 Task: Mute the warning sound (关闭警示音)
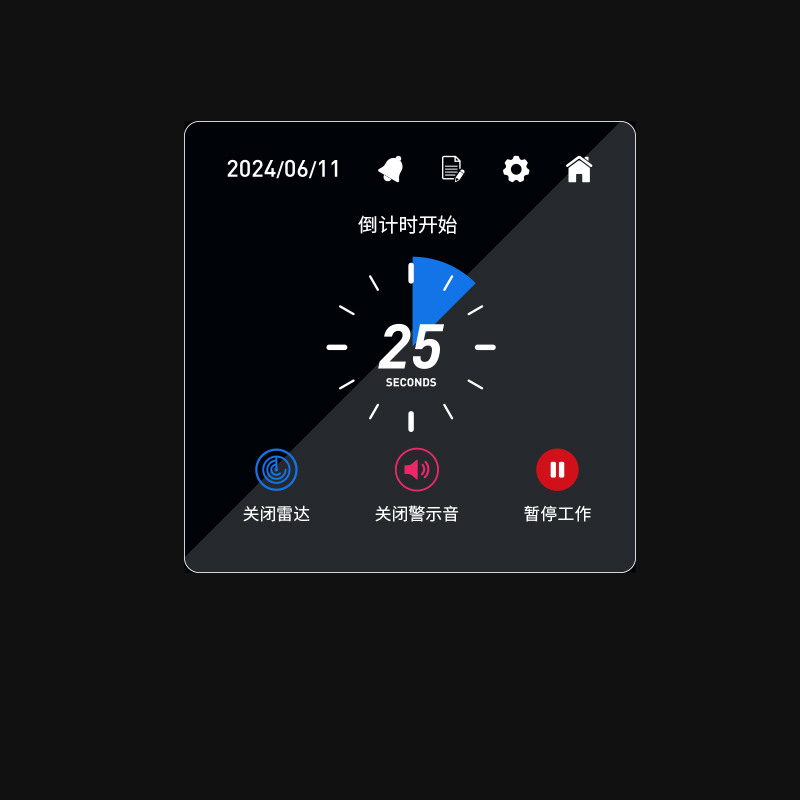pyautogui.click(x=417, y=470)
